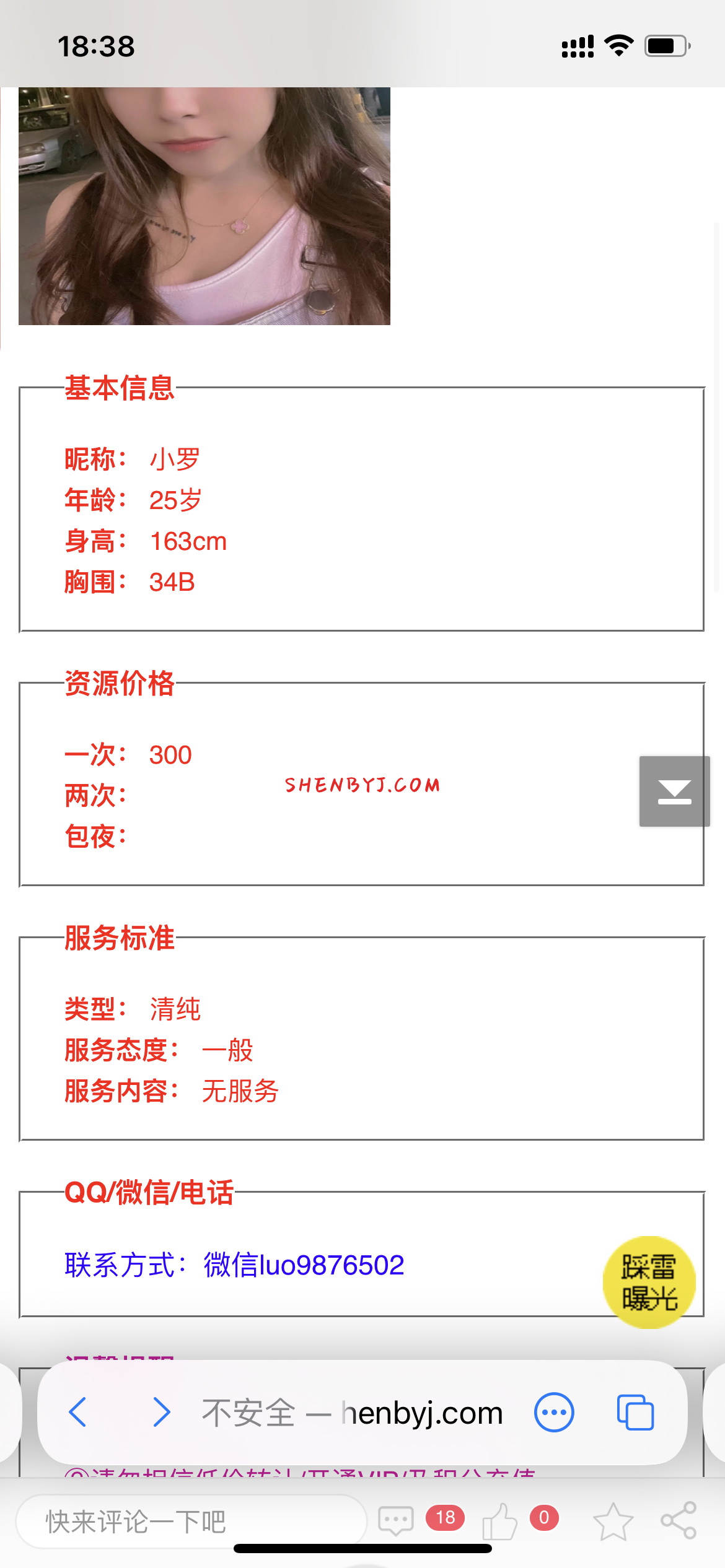725x1568 pixels.
Task: Open the browser tabs overview
Action: (635, 1413)
